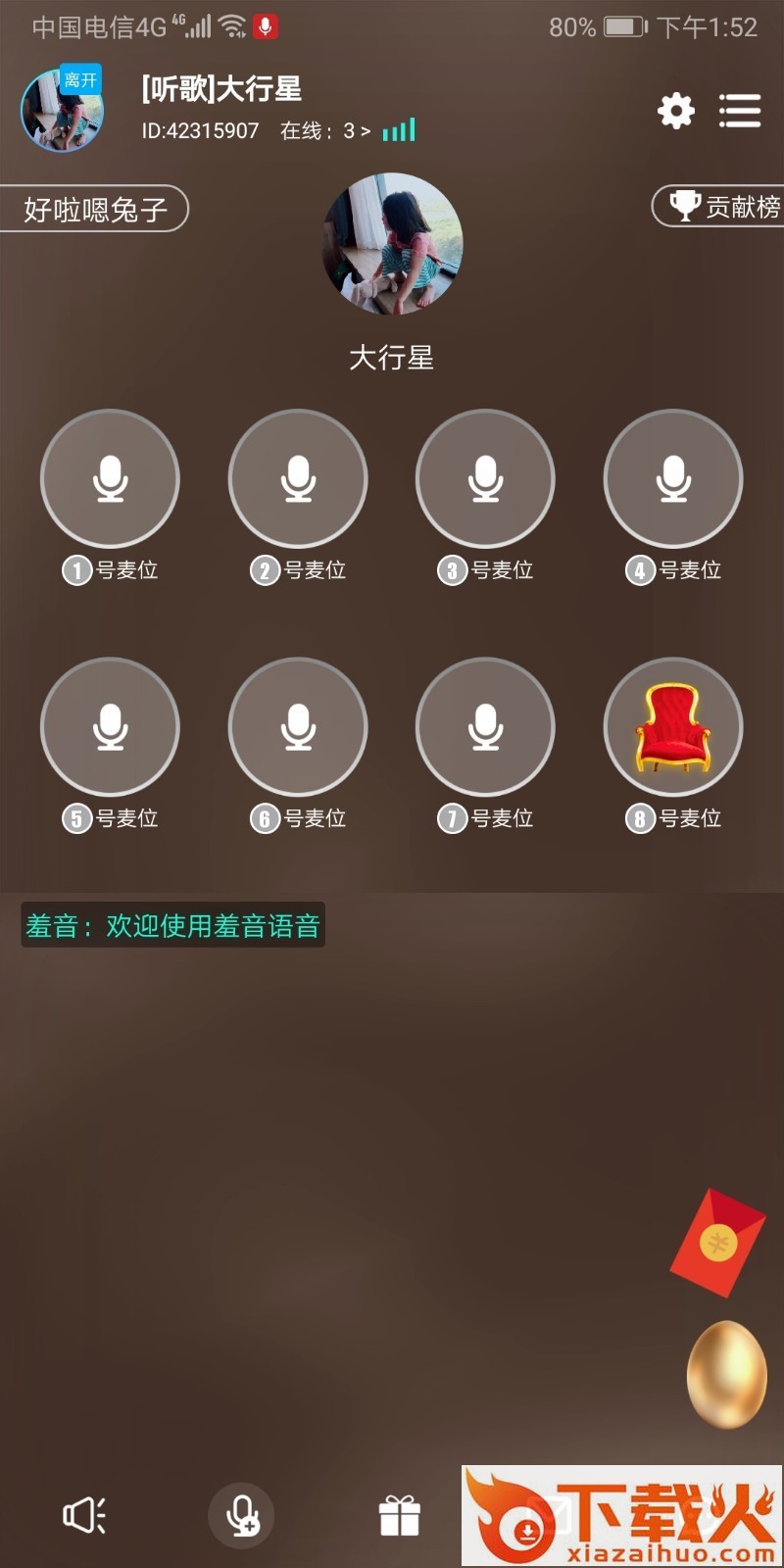784x1568 pixels.
Task: Join mic seat 5号麦位
Action: [110, 727]
